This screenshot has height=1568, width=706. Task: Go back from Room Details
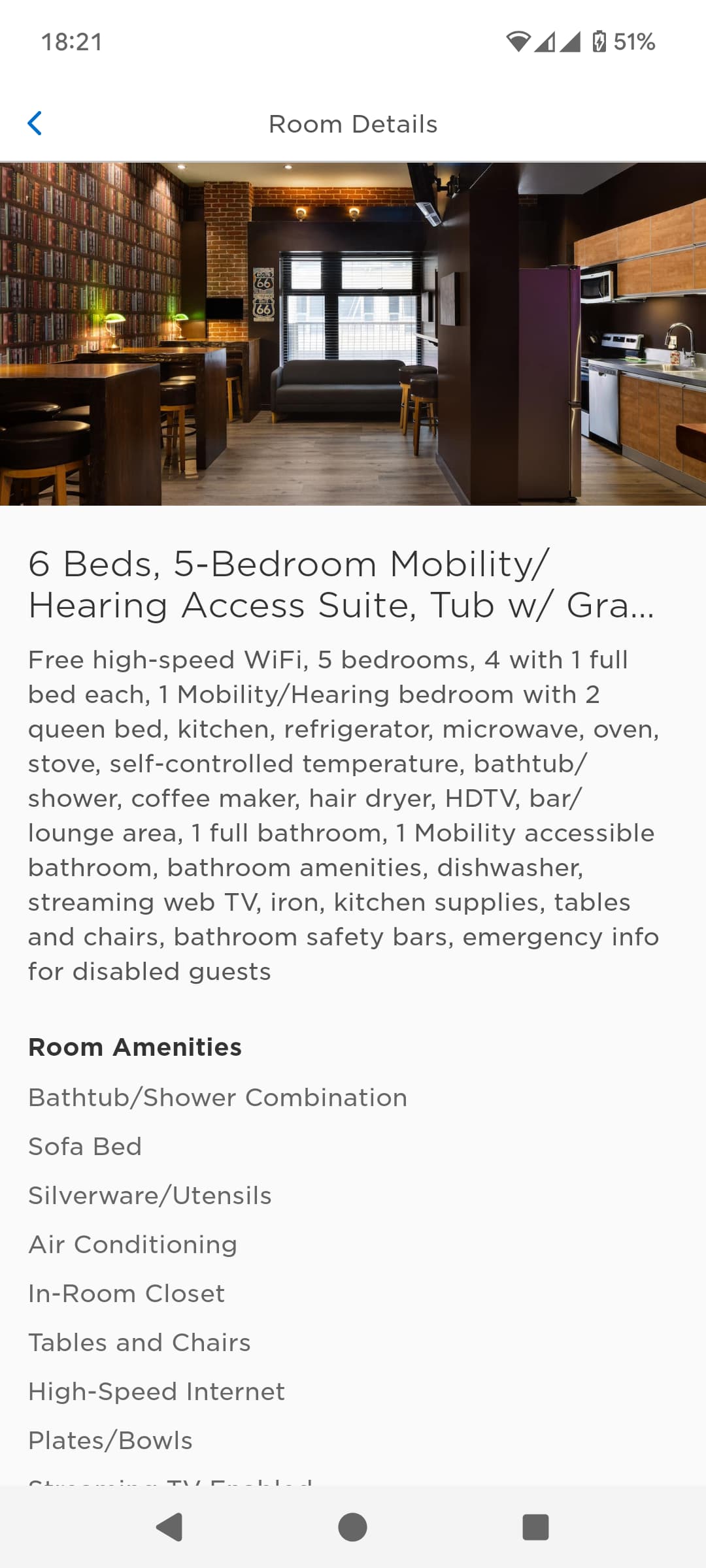(x=35, y=123)
